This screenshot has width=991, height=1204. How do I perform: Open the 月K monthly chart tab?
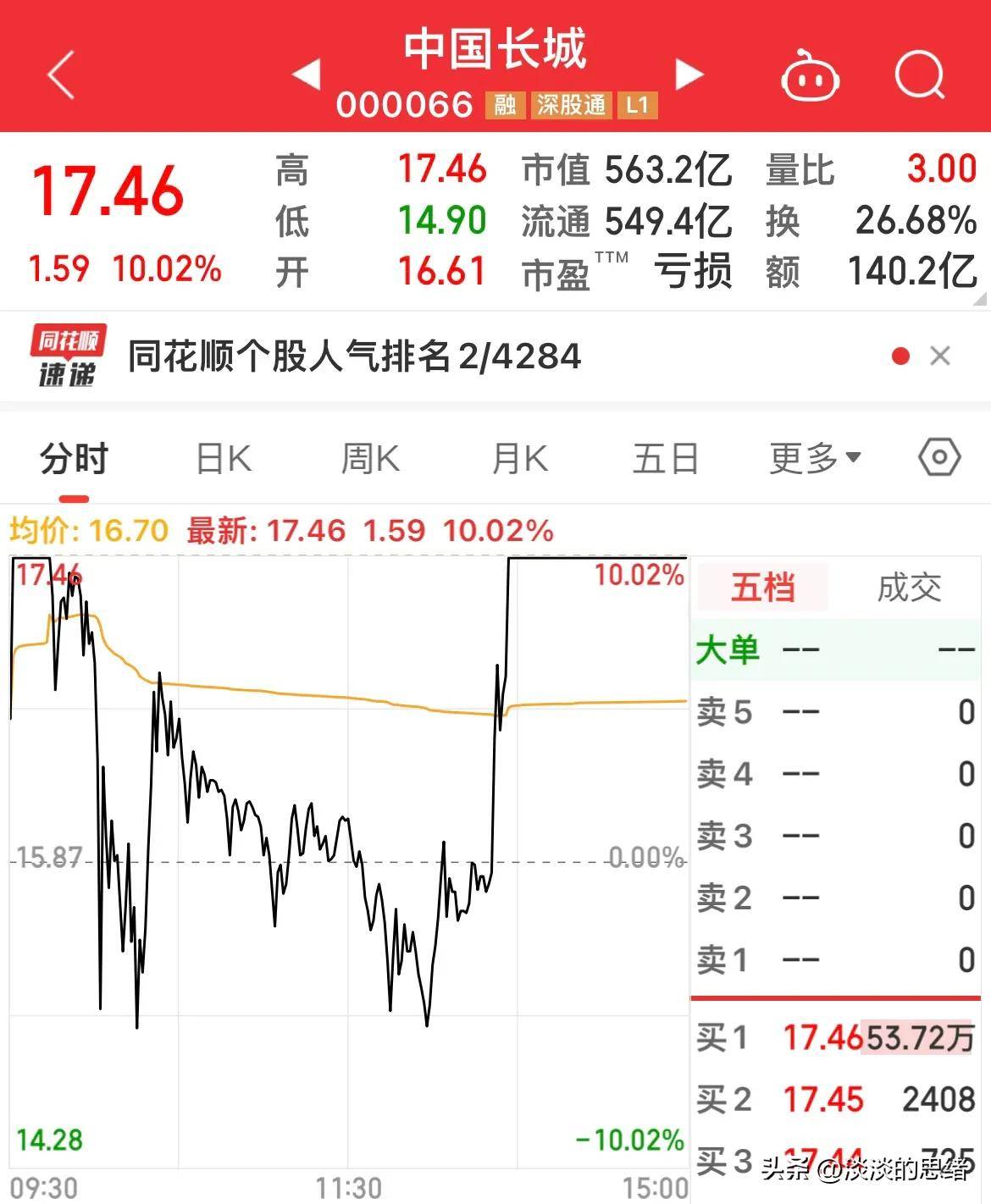pyautogui.click(x=518, y=457)
